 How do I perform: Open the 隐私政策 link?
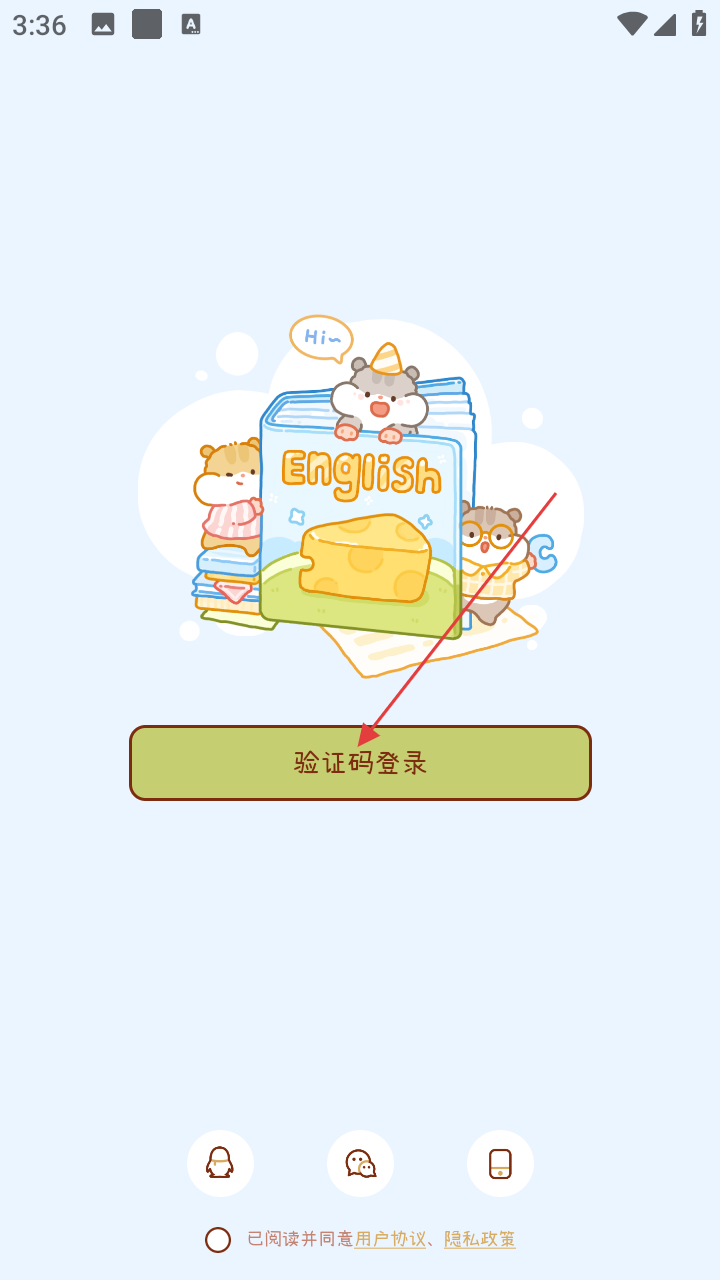480,1240
